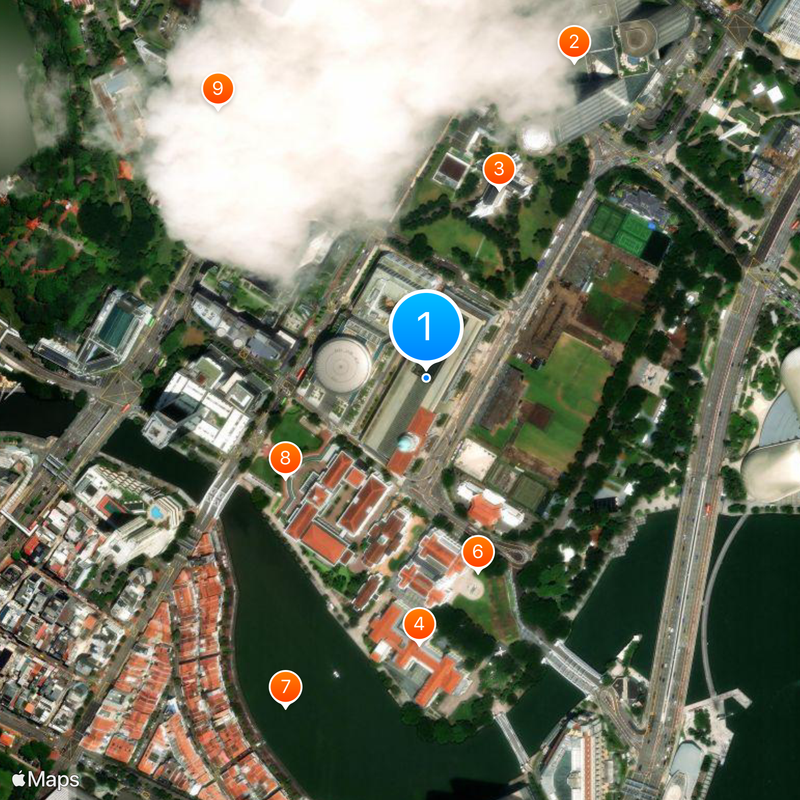Tap the orange map pin numbered 2
Viewport: 800px width, 800px height.
[x=573, y=42]
